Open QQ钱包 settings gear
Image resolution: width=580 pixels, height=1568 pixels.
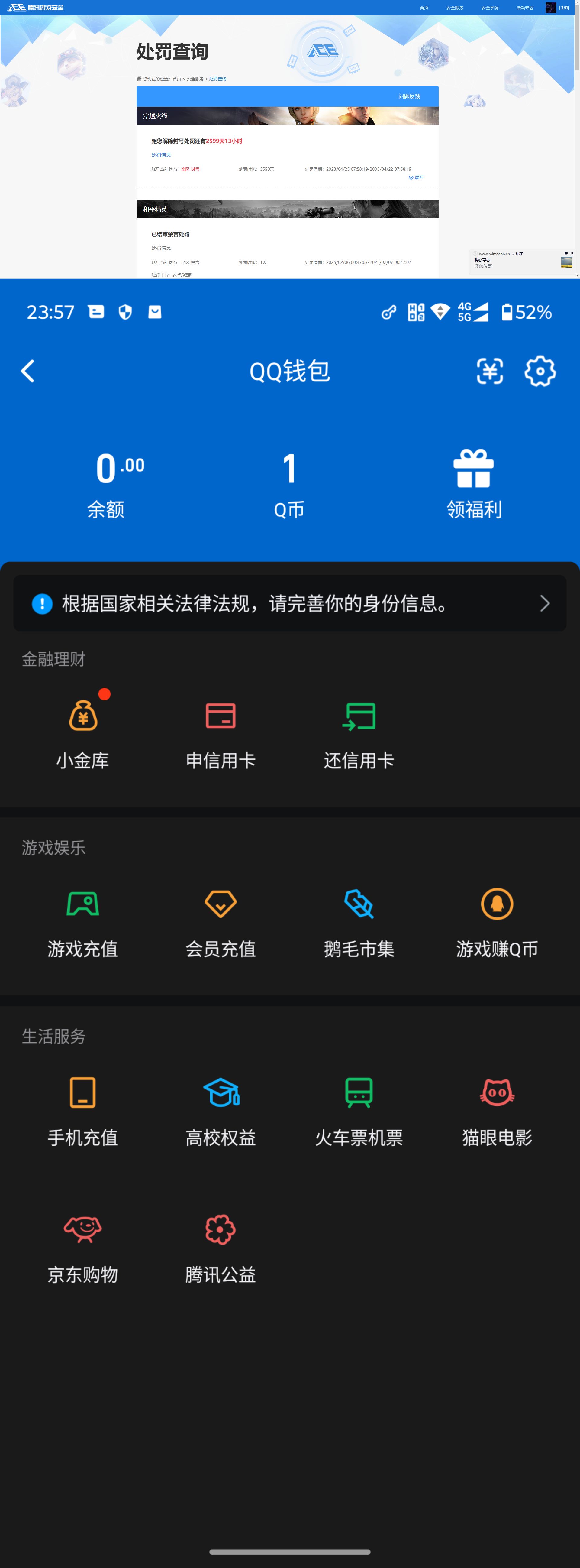pyautogui.click(x=540, y=371)
